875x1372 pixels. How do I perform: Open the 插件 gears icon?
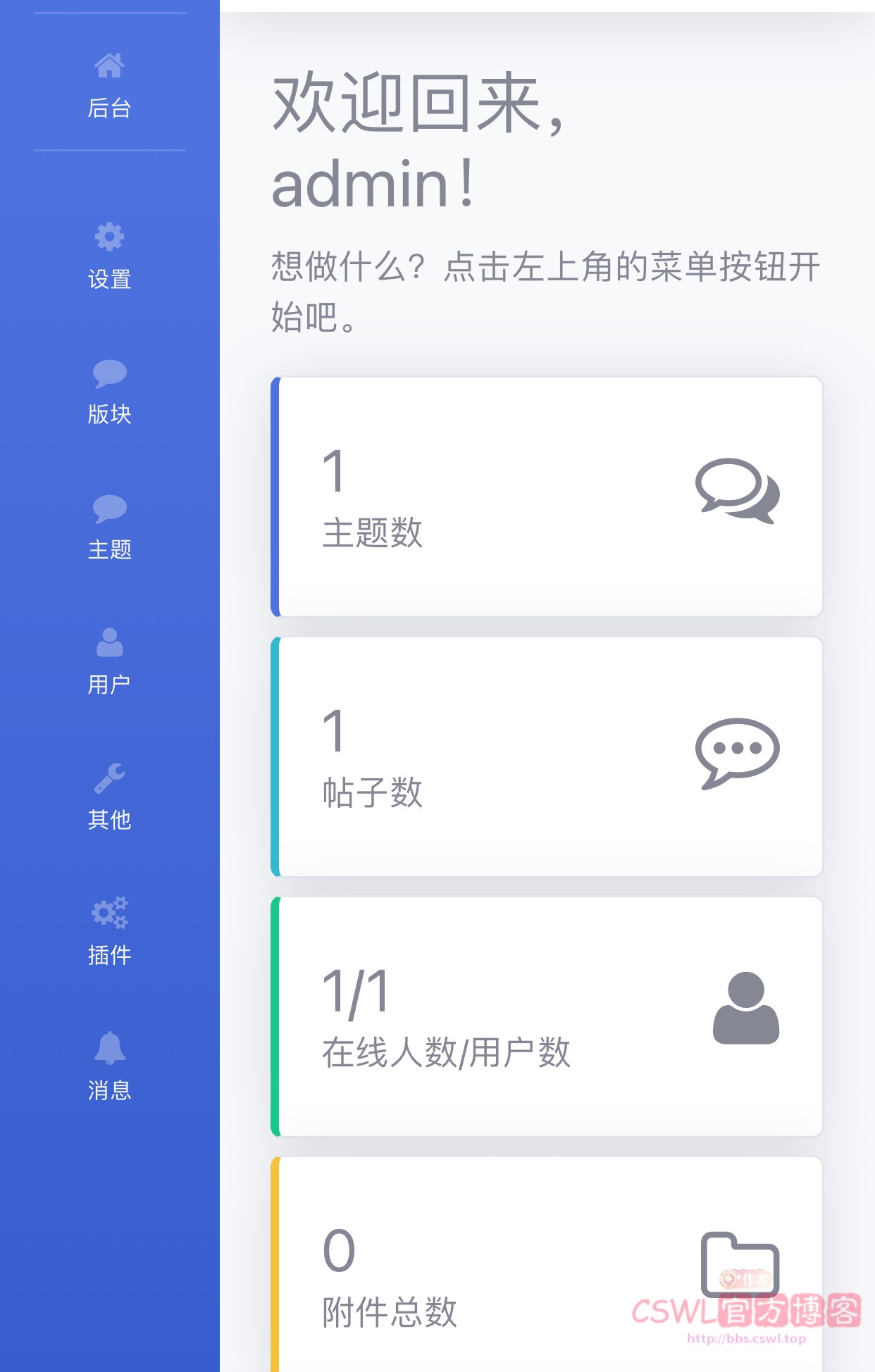click(109, 914)
